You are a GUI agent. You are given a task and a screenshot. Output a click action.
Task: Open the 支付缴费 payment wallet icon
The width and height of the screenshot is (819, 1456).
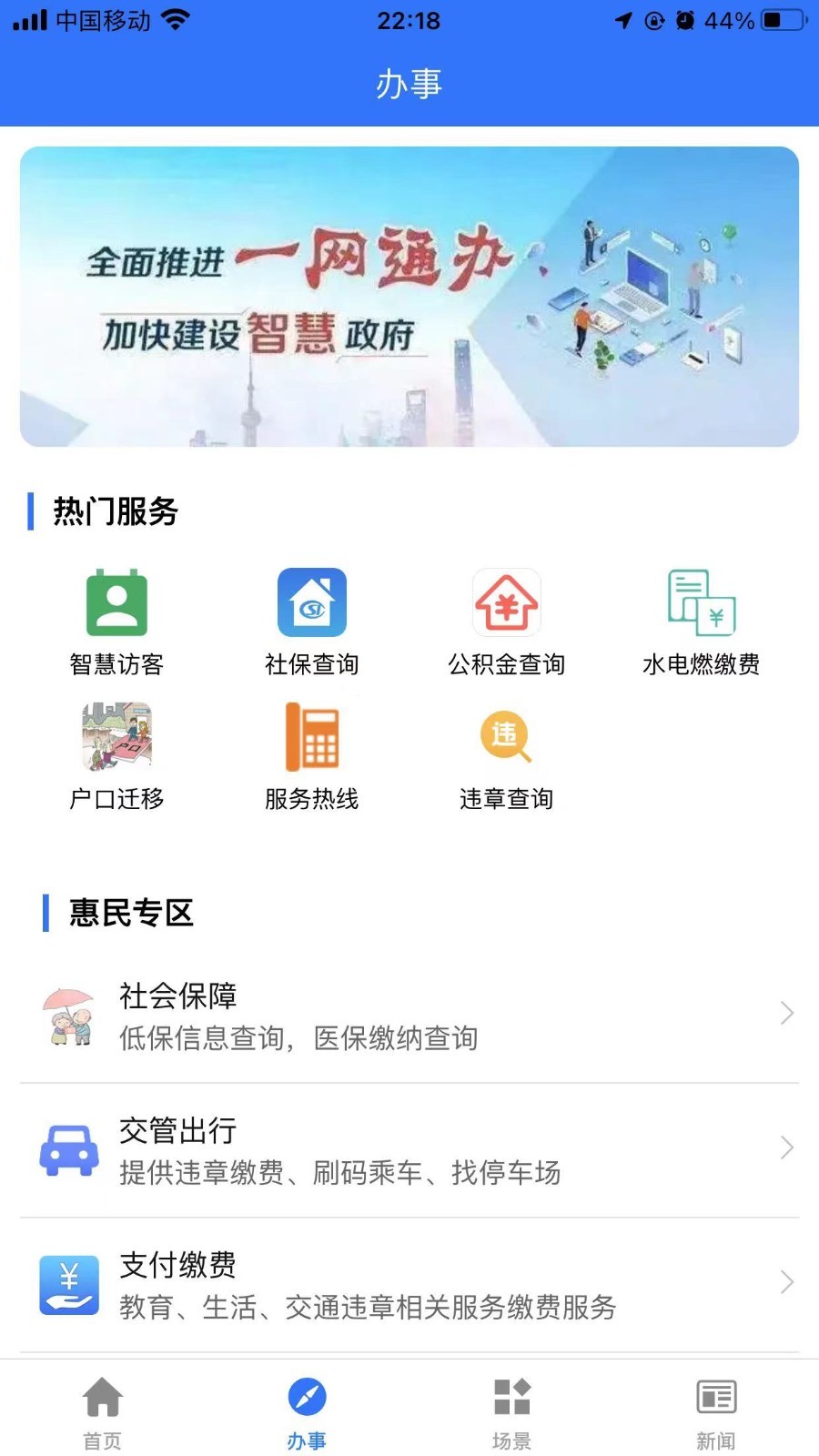click(68, 1283)
